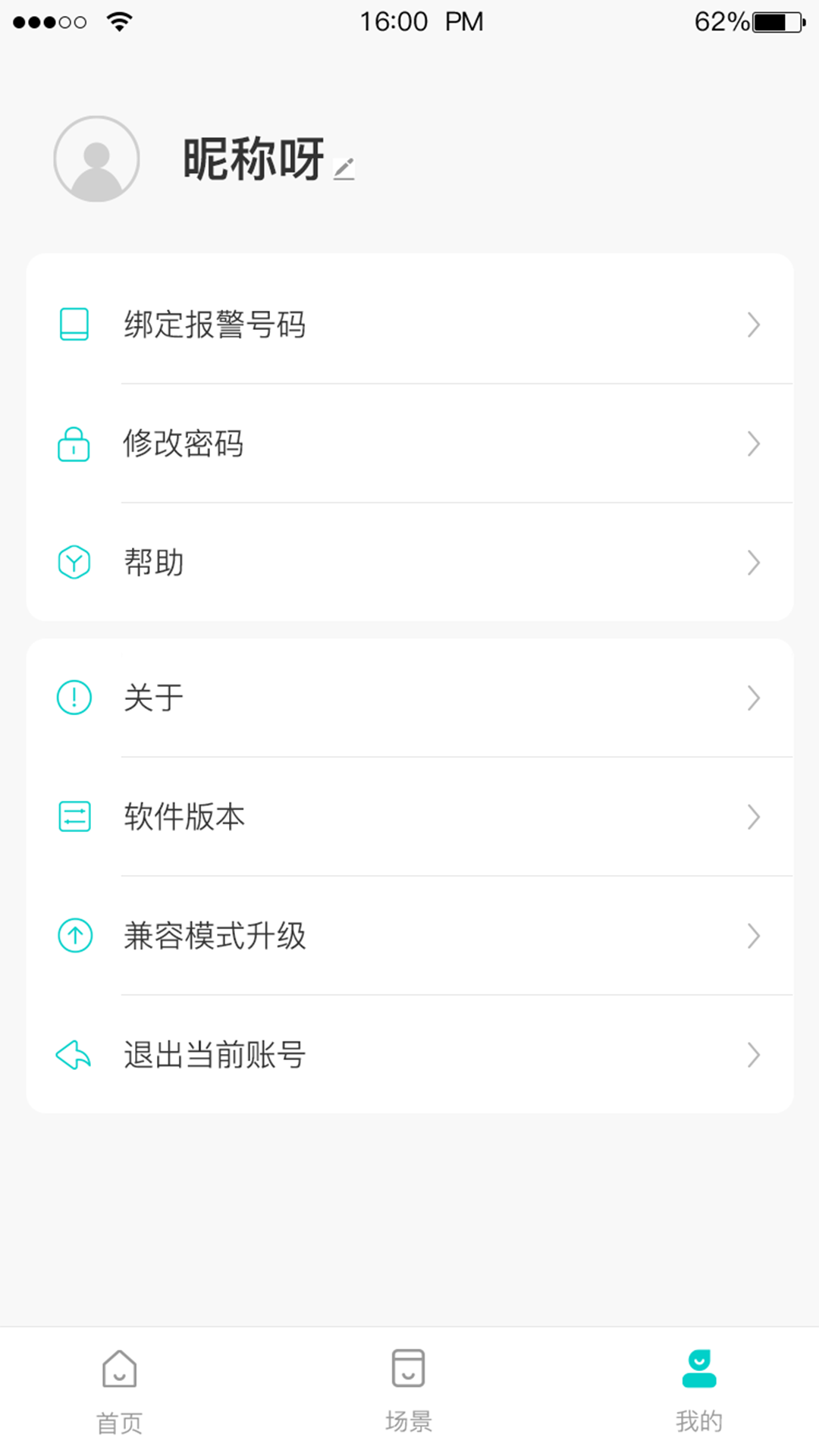Tap the profile avatar picture

pyautogui.click(x=96, y=159)
